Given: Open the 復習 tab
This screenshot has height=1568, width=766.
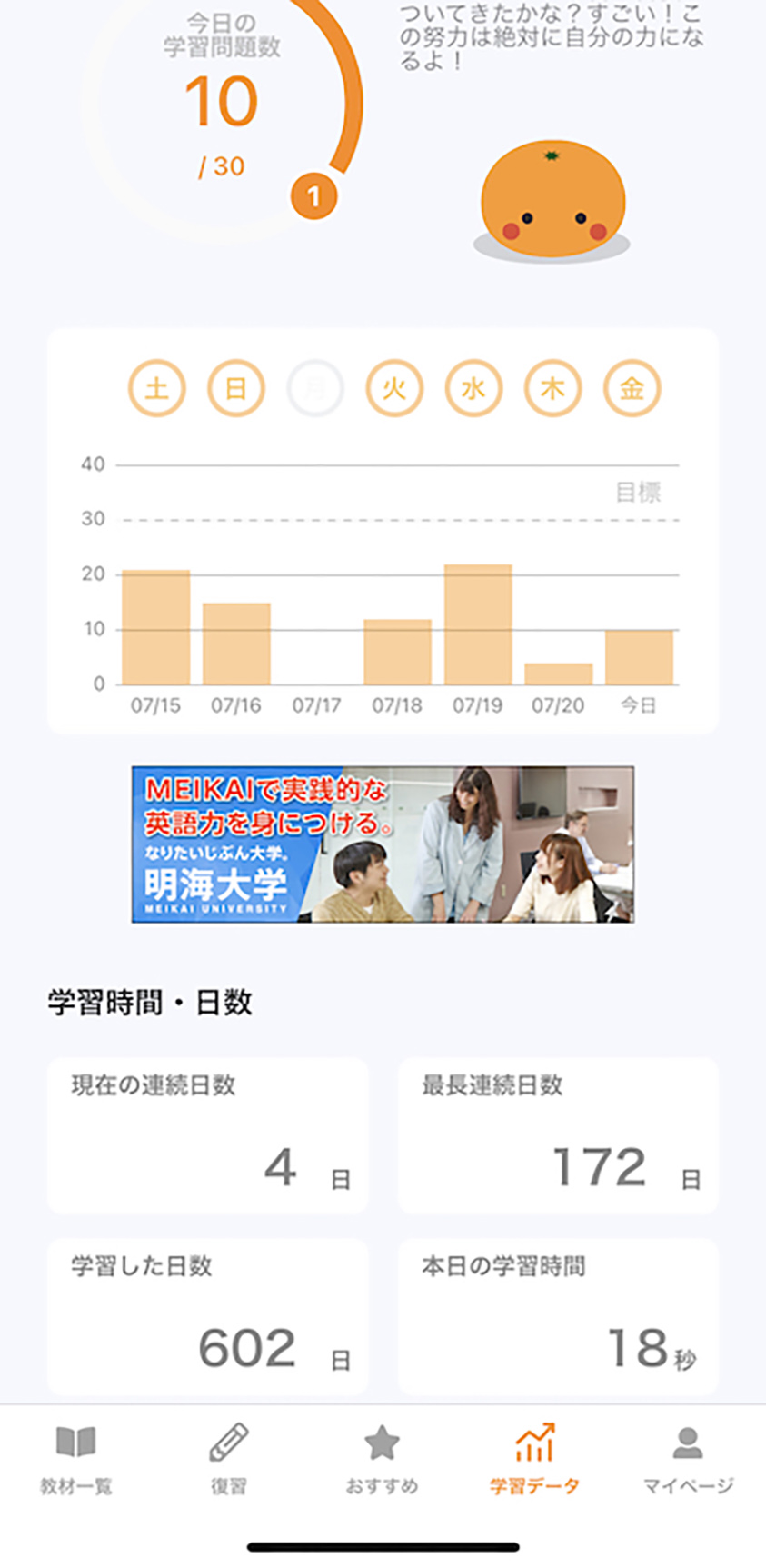Looking at the screenshot, I should [x=229, y=1458].
